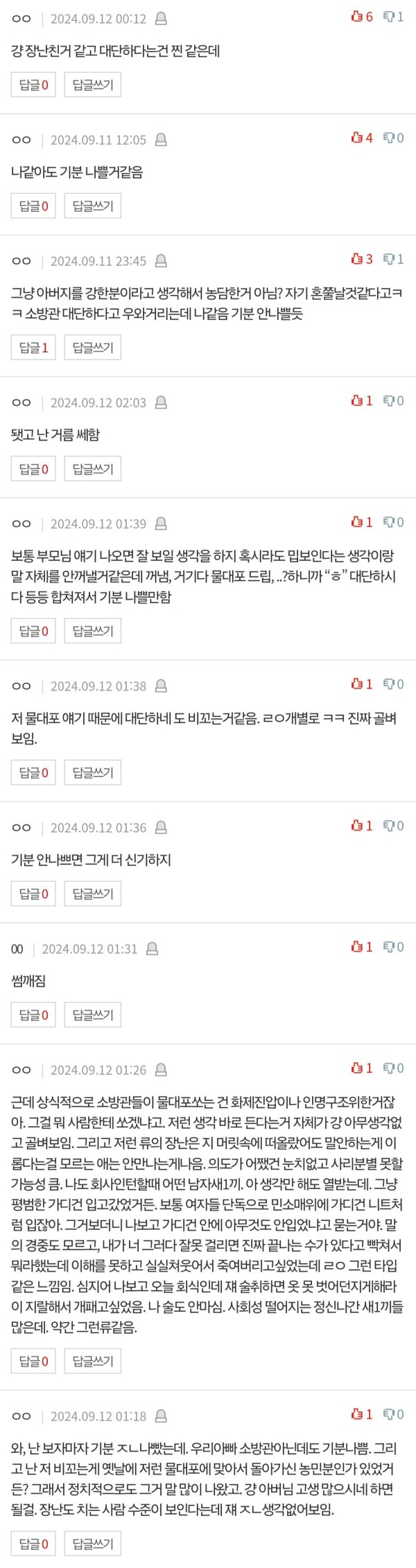The image size is (416, 1568).
Task: Downvote the comment from 01:39
Action: click(393, 522)
